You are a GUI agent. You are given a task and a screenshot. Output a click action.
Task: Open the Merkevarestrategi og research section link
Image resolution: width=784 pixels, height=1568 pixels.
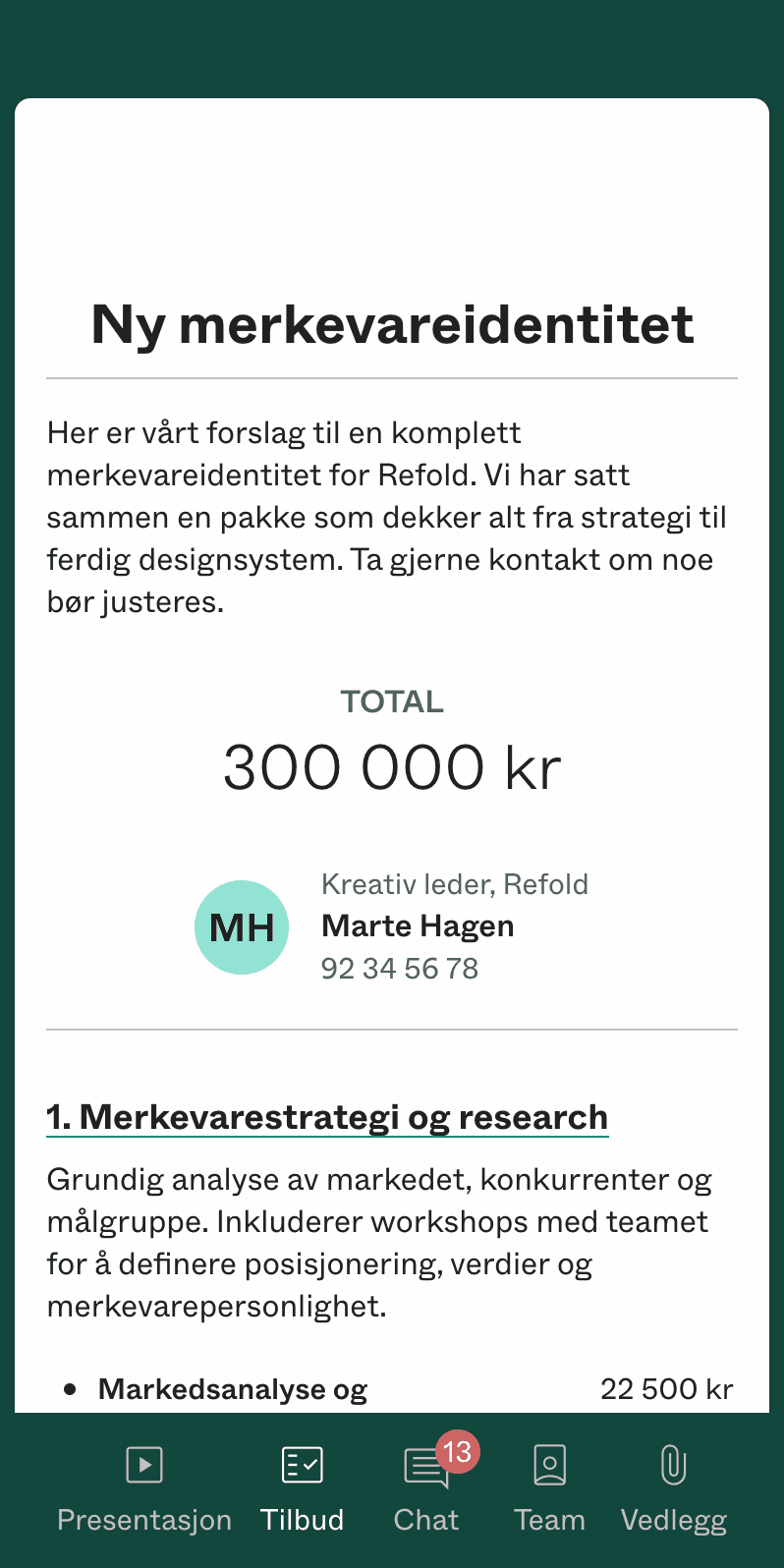[x=327, y=1117]
